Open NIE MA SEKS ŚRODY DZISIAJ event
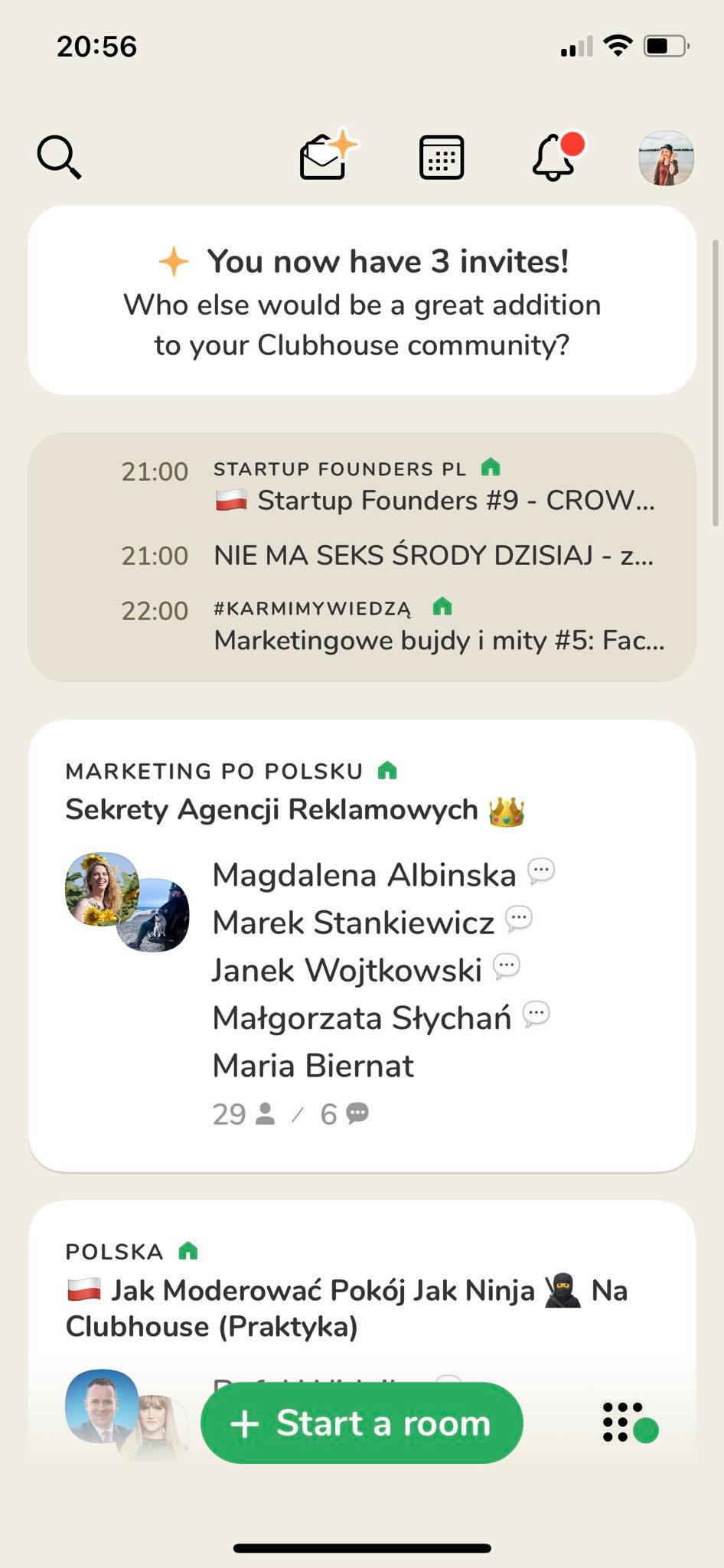The height and width of the screenshot is (1568, 724). (432, 555)
